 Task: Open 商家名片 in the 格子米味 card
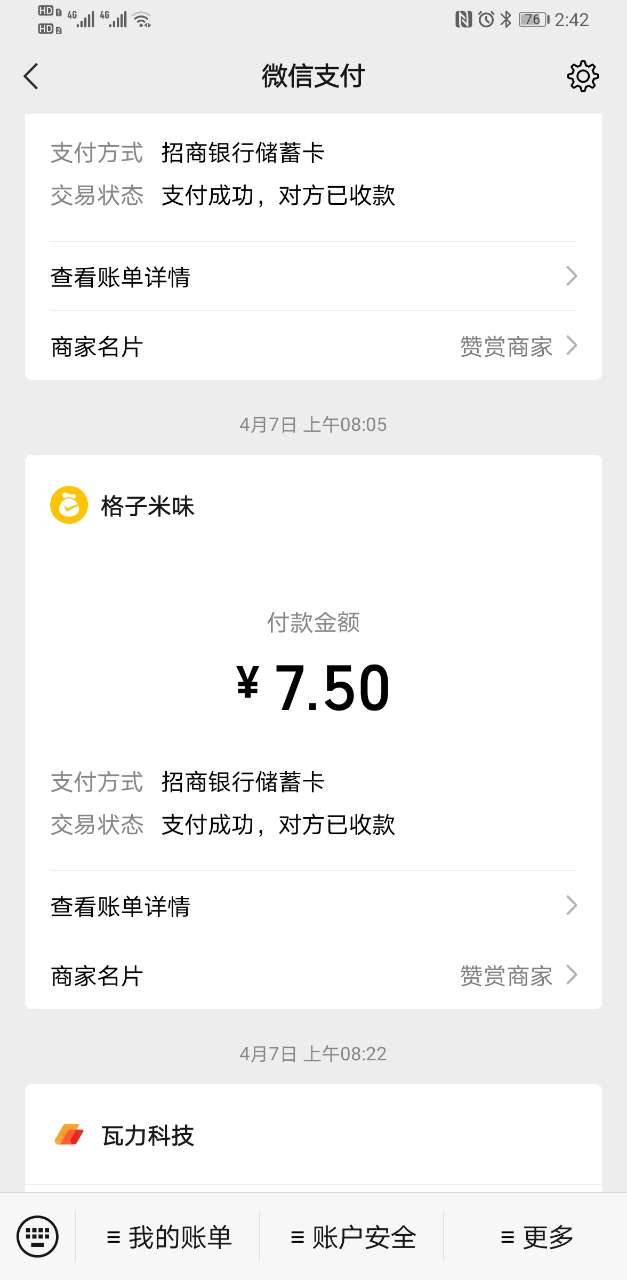tap(313, 976)
